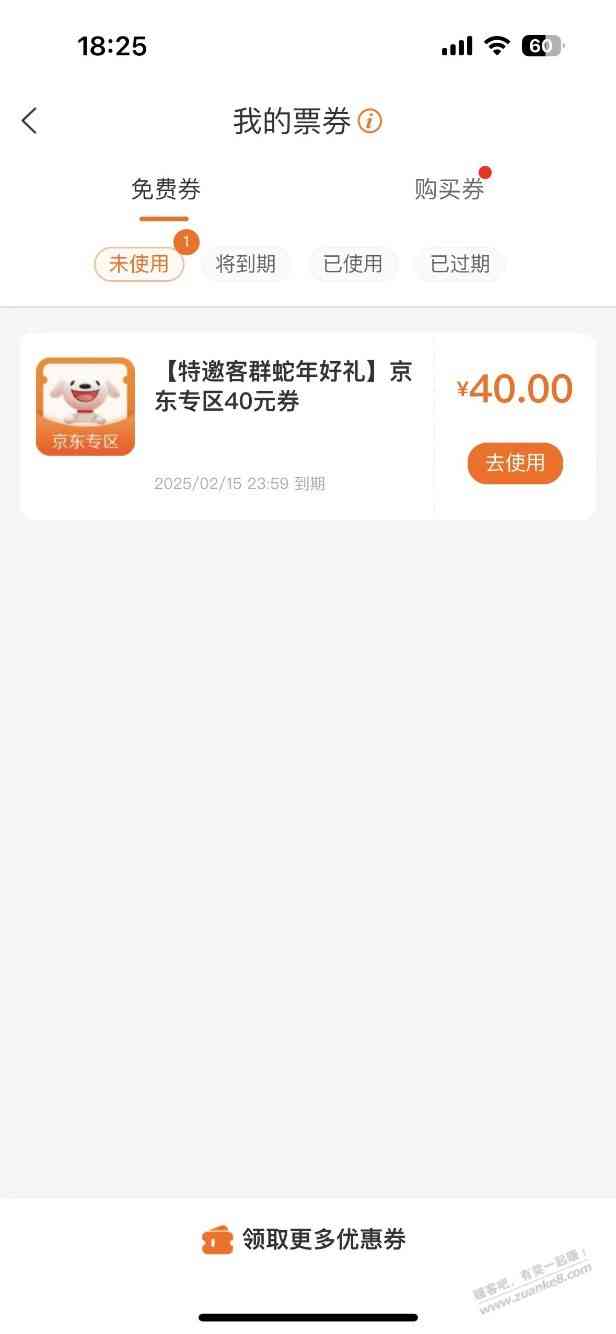Open the info icon beside 我的票券
This screenshot has width=616, height=1334.
point(370,122)
